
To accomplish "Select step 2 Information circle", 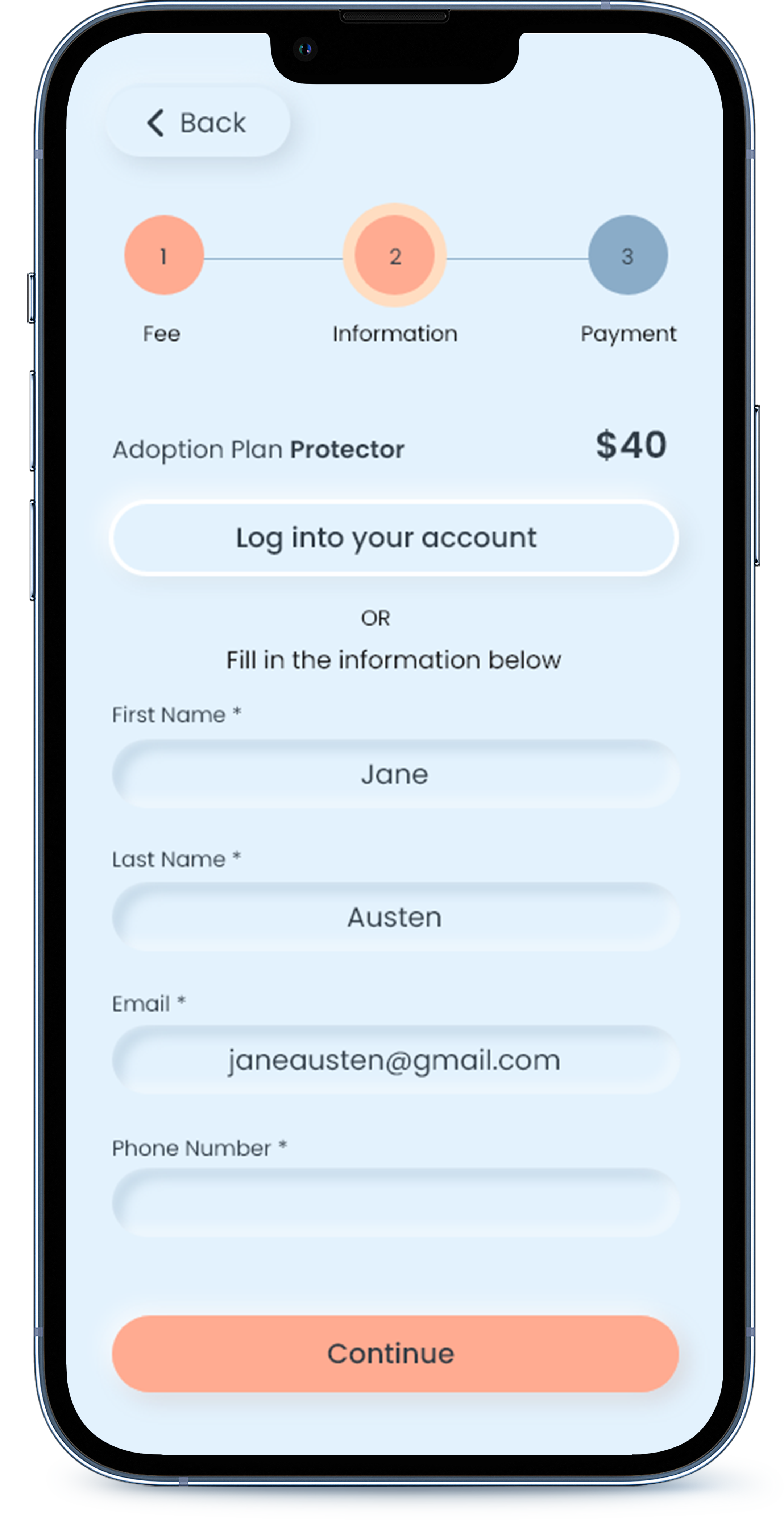I will click(x=394, y=255).
